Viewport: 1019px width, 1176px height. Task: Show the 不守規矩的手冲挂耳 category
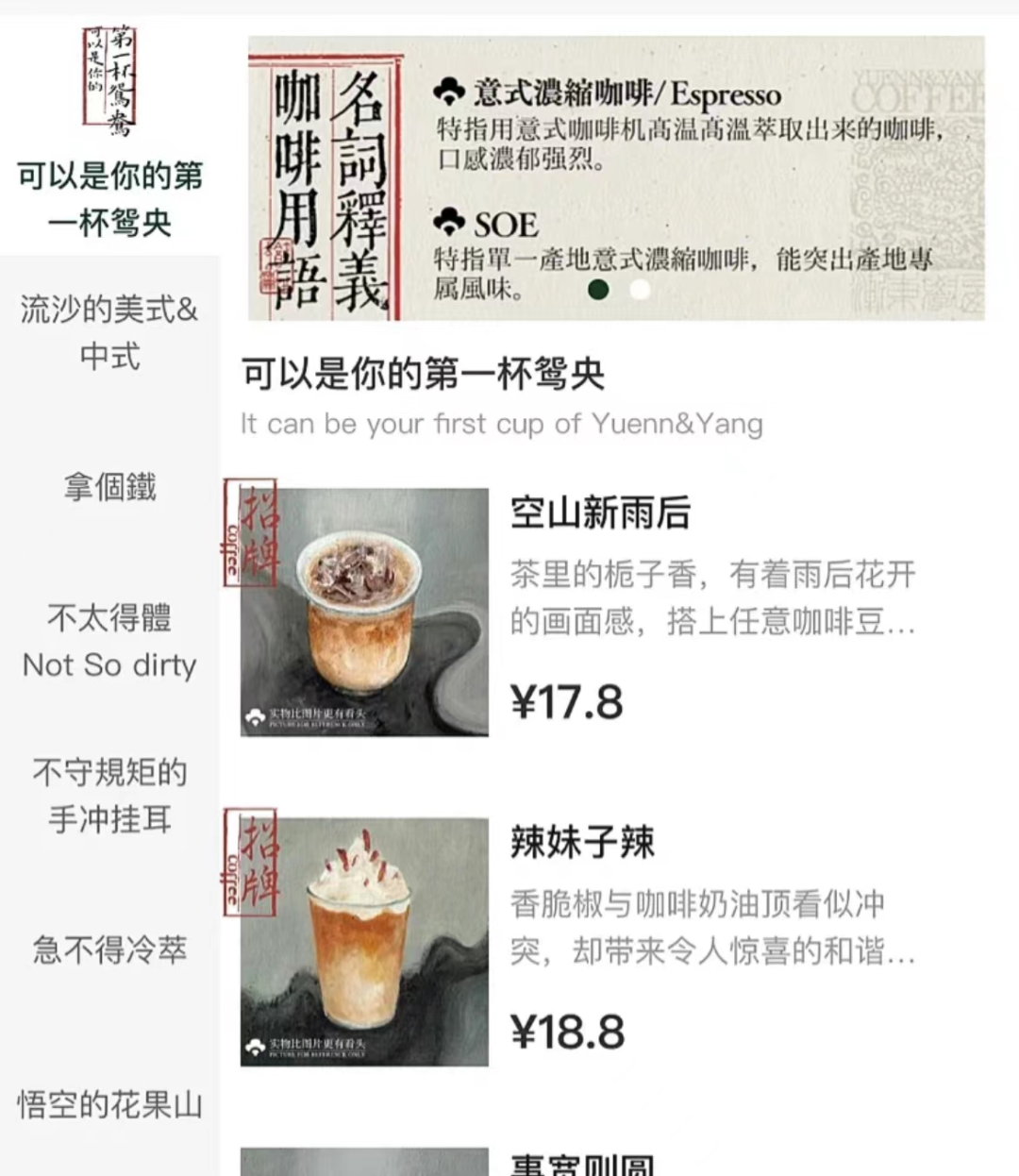pos(109,795)
